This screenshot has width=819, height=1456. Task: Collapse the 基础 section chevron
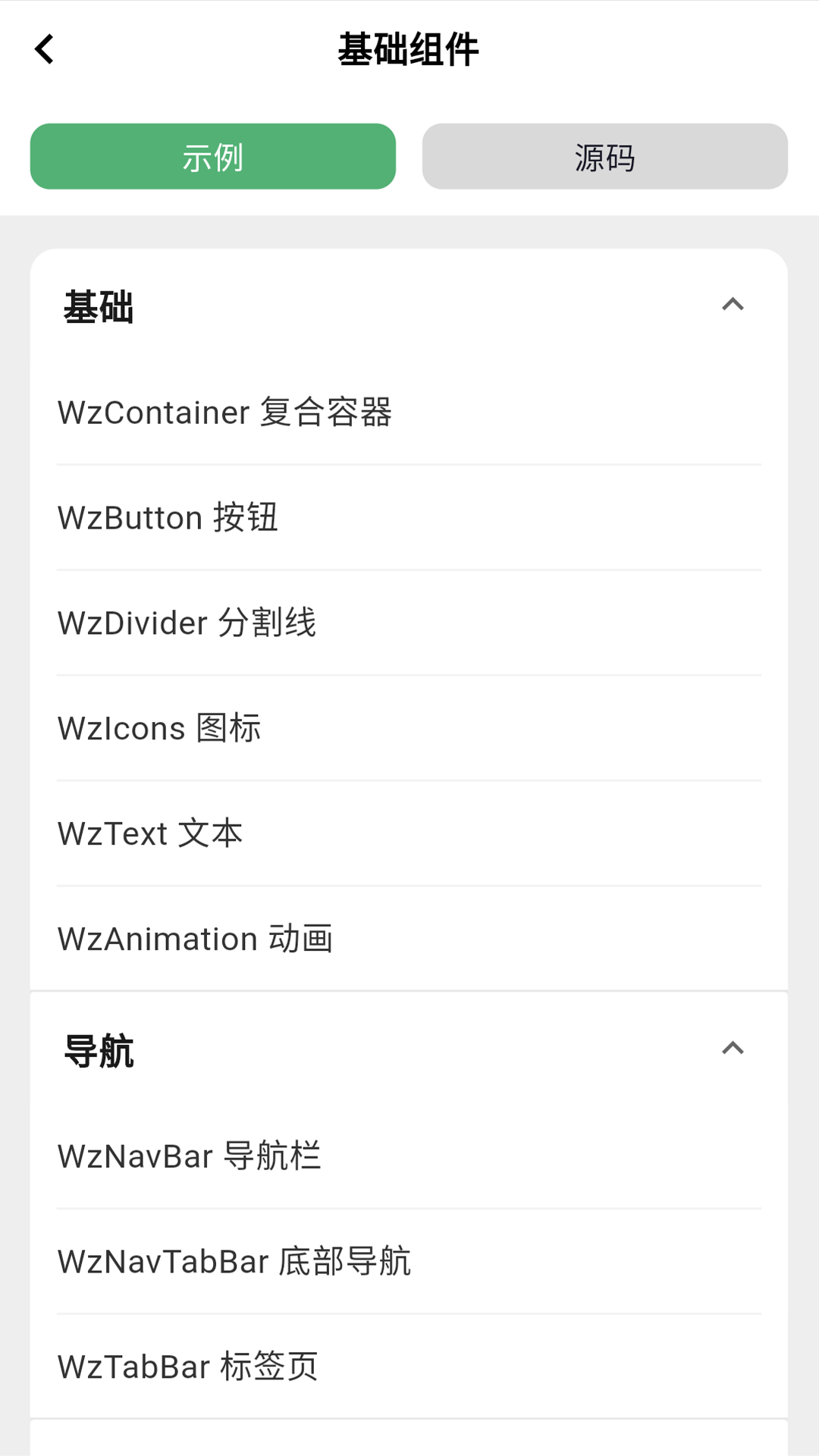732,305
